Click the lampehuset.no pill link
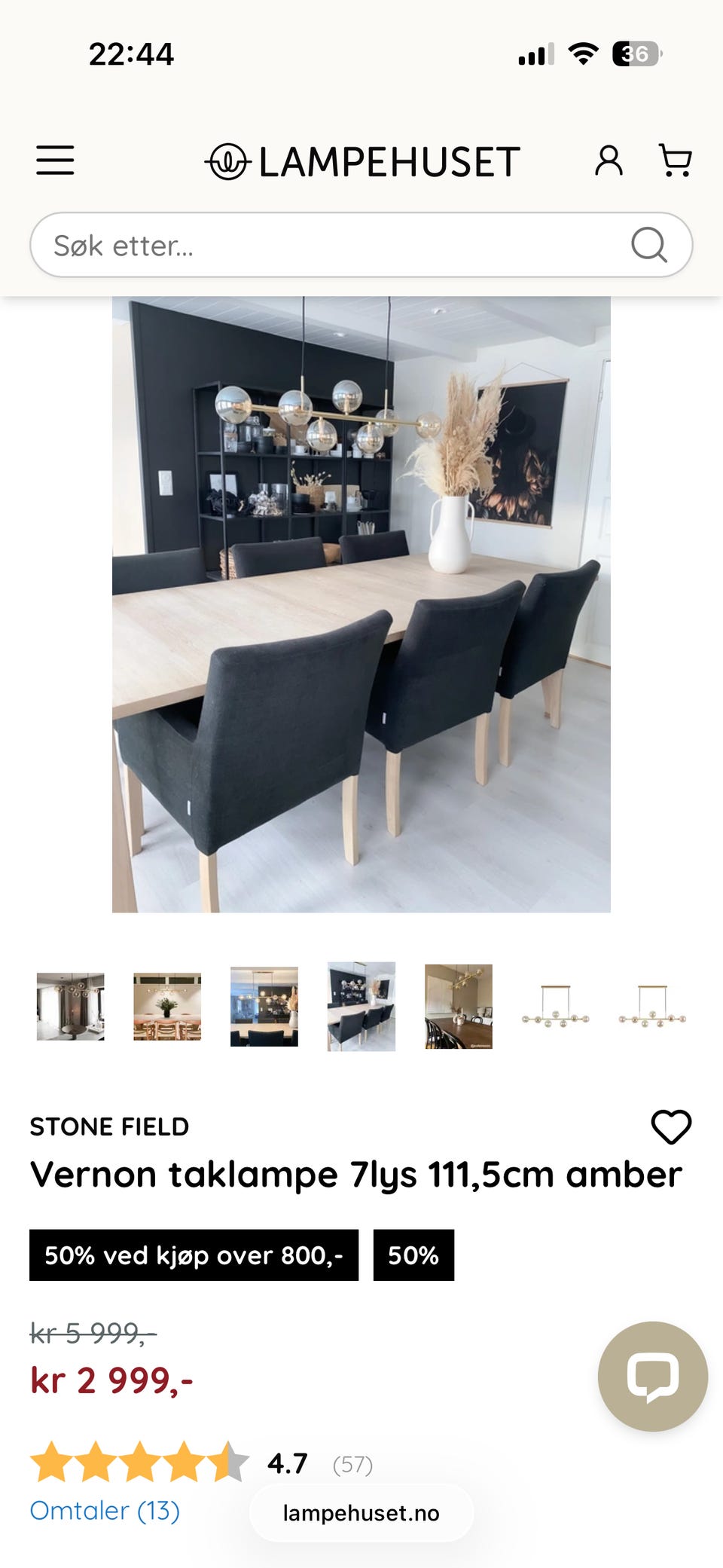 361,1512
